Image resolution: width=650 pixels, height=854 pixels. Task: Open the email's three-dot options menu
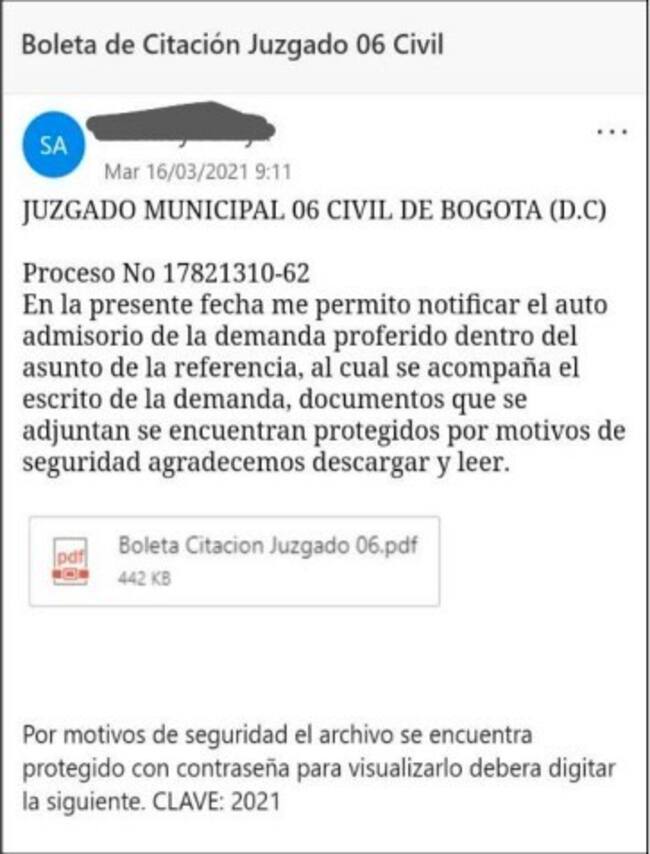point(611,133)
